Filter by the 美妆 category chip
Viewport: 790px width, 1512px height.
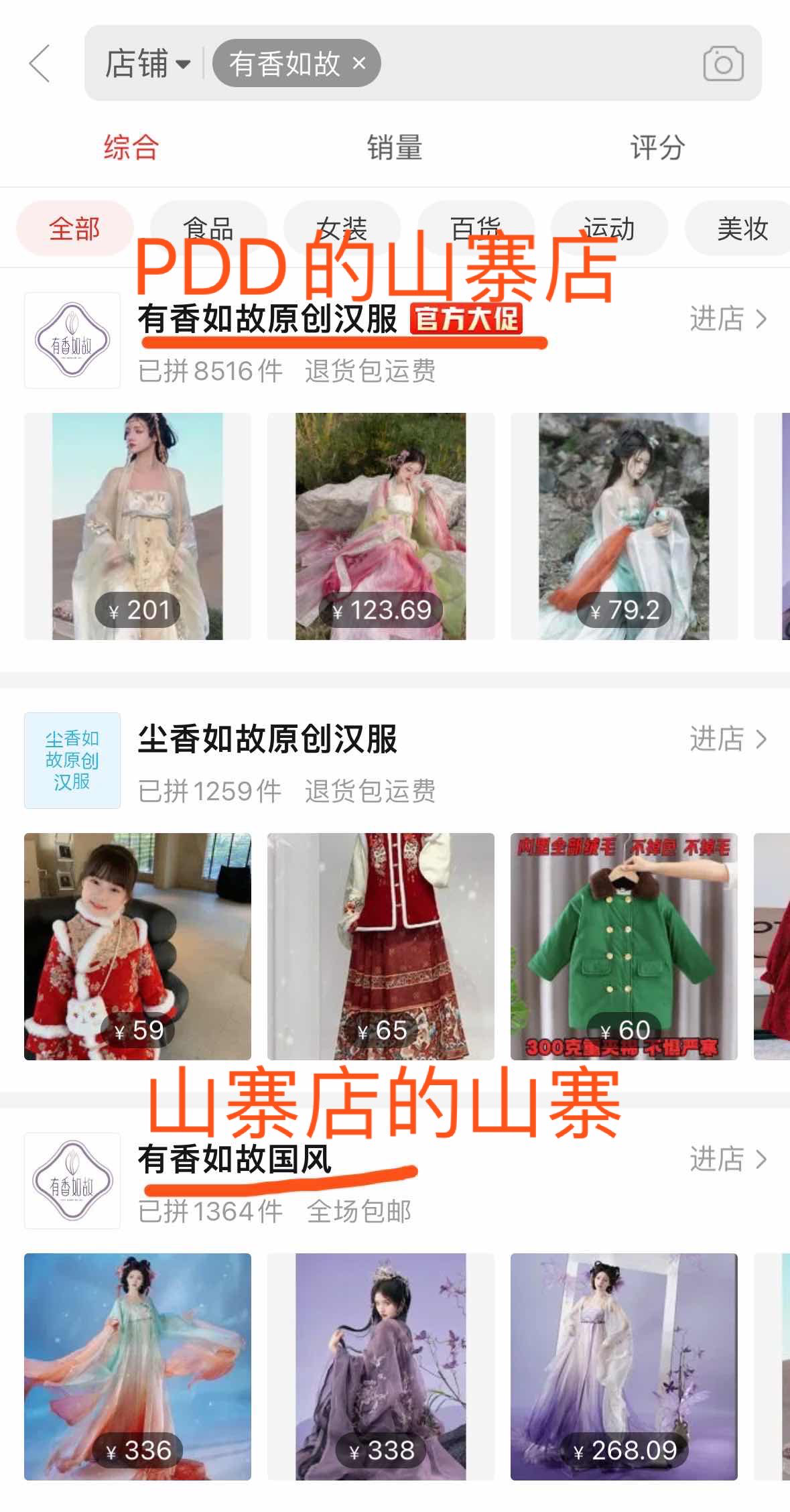(742, 229)
